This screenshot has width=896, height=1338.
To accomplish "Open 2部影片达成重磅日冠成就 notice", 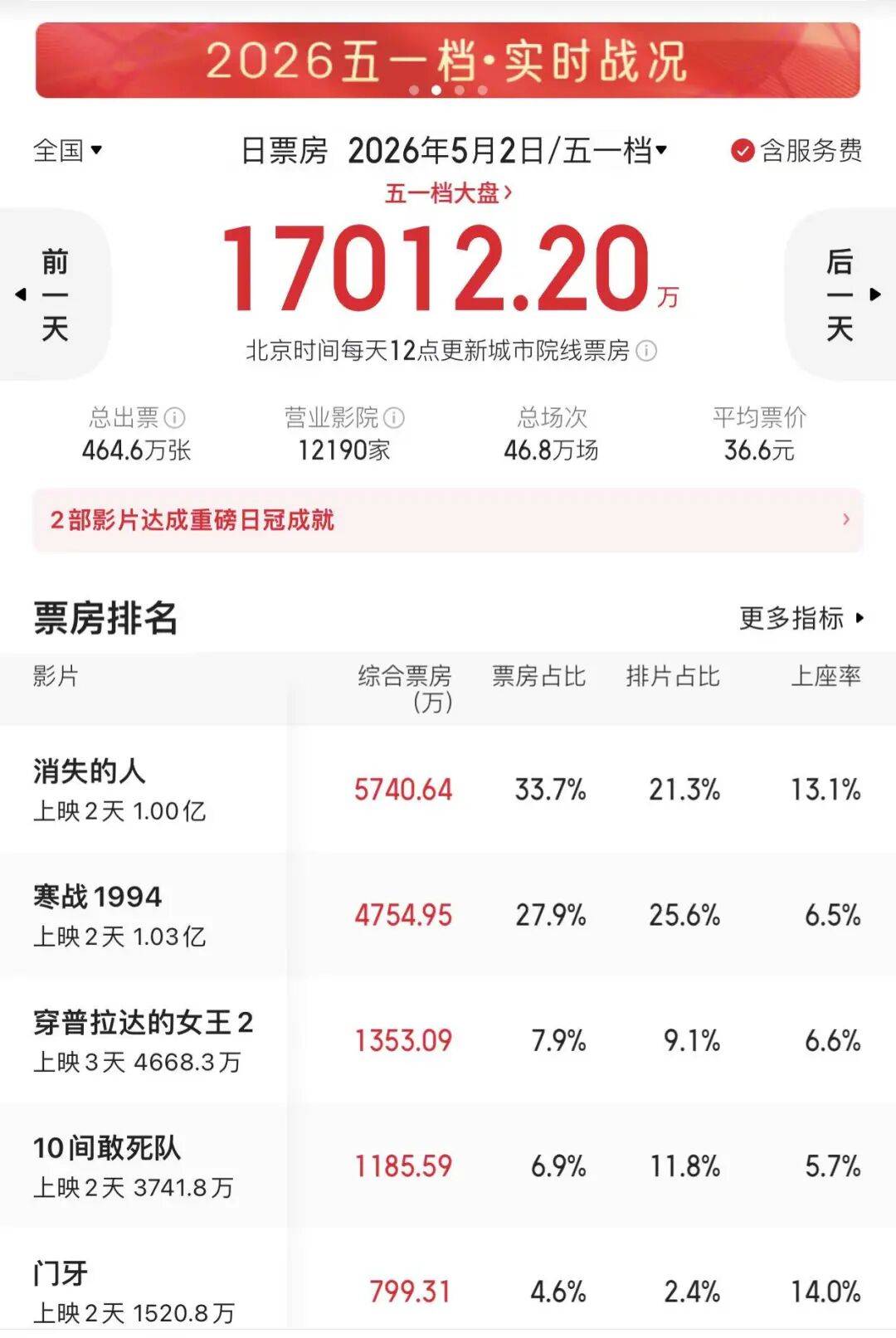I will [x=448, y=520].
